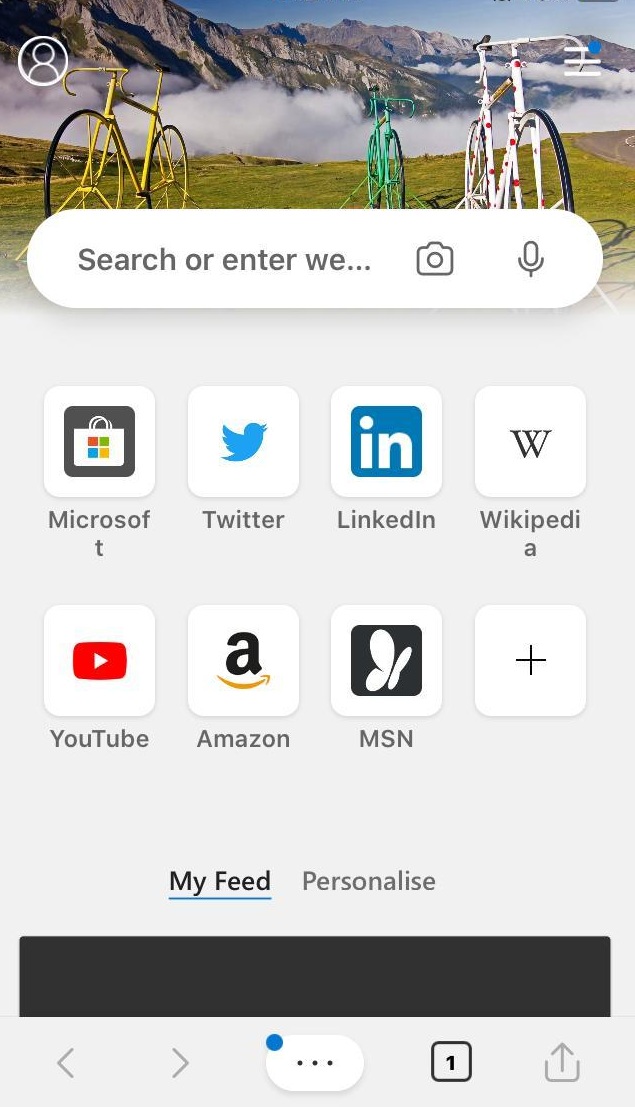Open the page settings menu icon
635x1107 pixels.
pyautogui.click(x=582, y=62)
